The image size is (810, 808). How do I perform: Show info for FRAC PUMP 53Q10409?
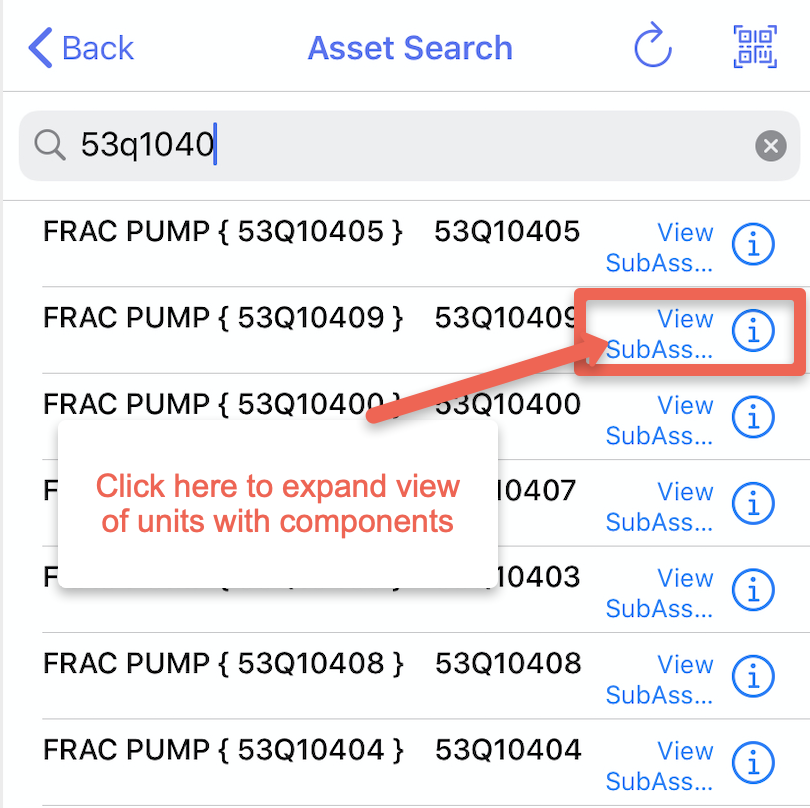[x=753, y=331]
